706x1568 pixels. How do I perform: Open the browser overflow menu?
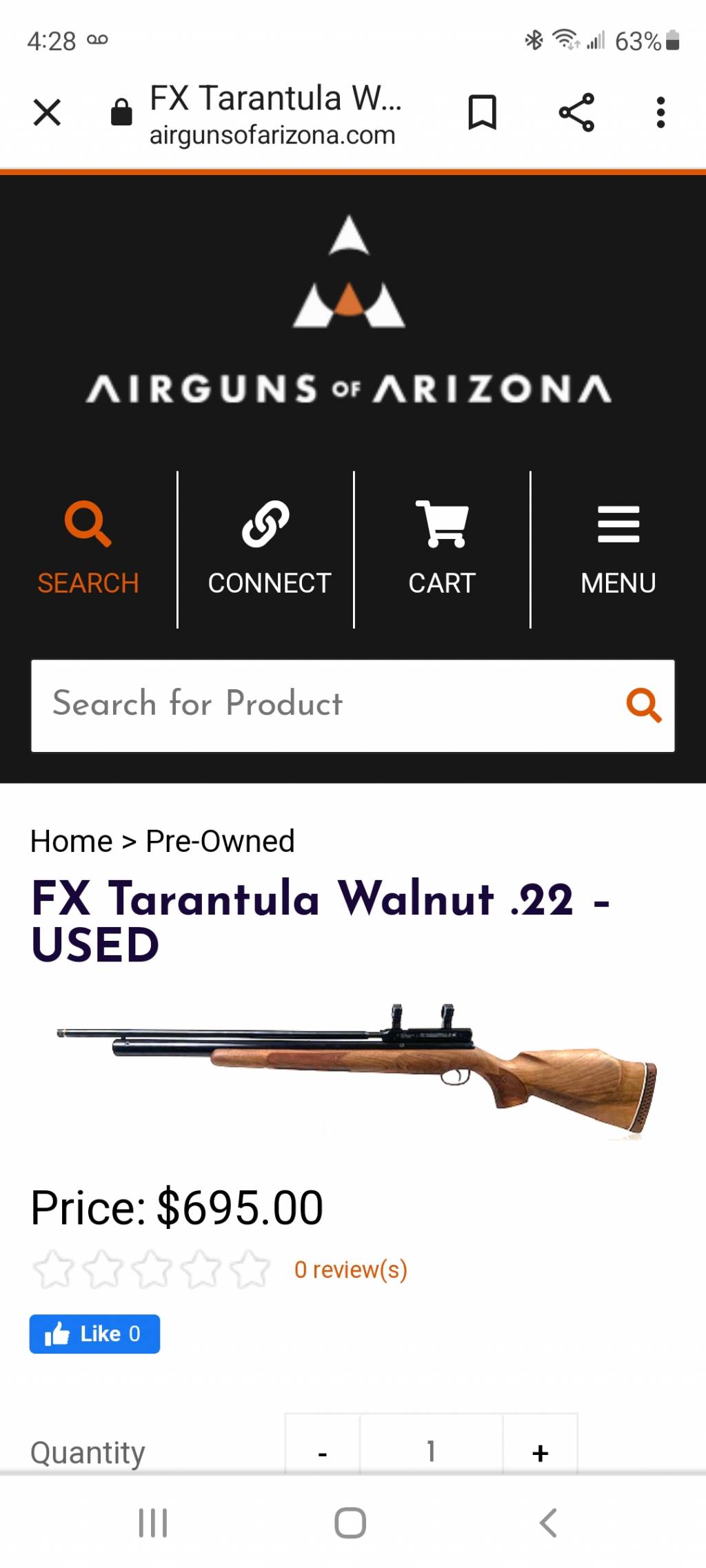tap(660, 112)
